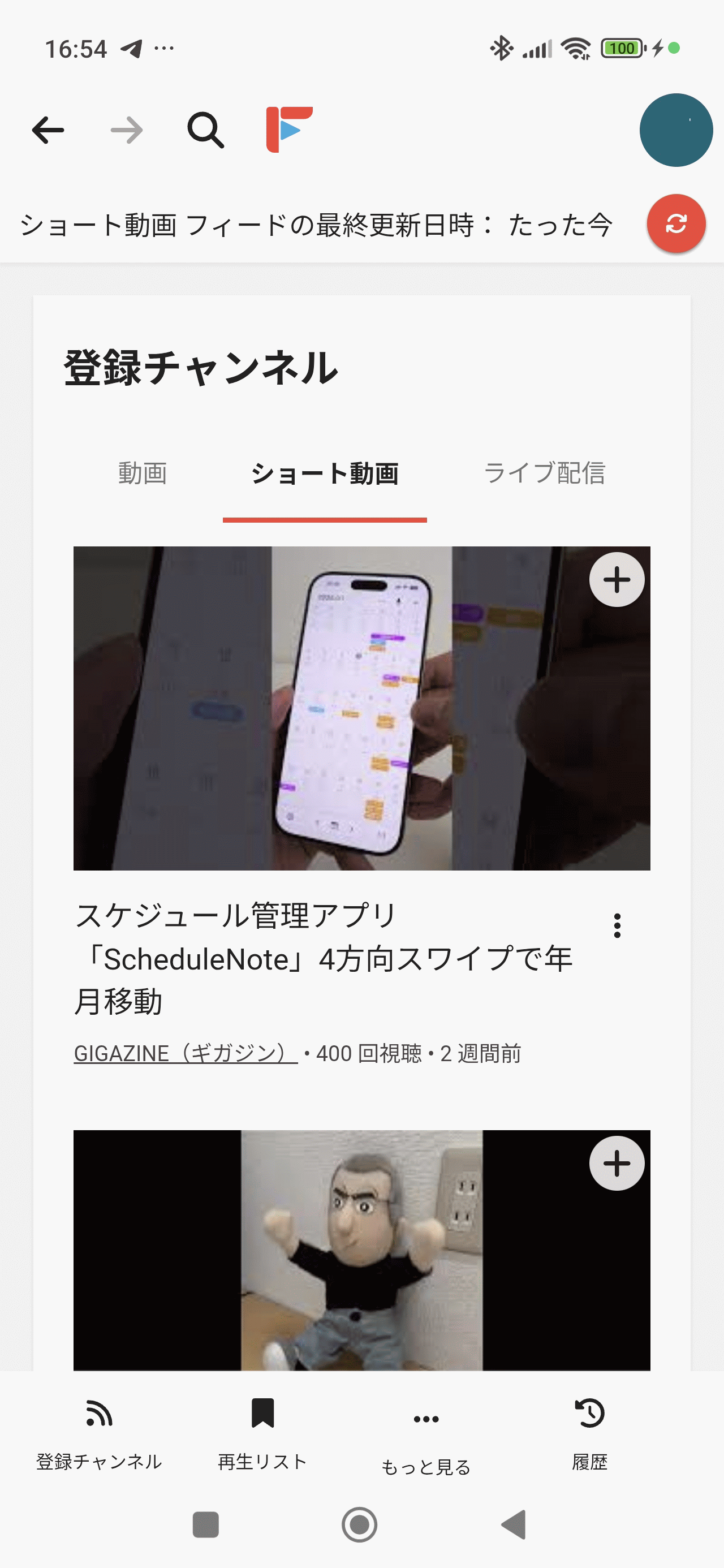Refresh the shorts feed
The image size is (724, 1568).
point(675,224)
